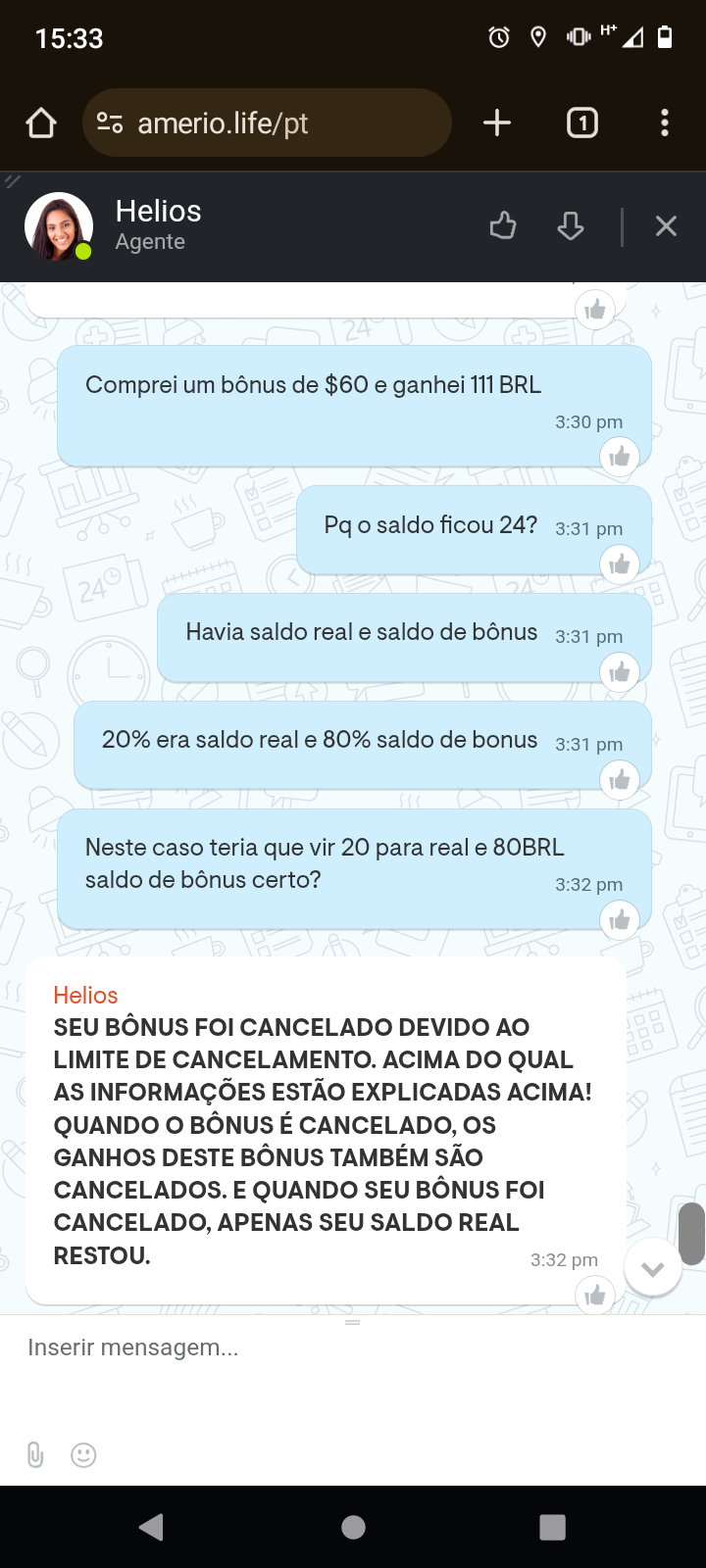Jump to the latest chat message
This screenshot has width=706, height=1568.
coord(652,1269)
